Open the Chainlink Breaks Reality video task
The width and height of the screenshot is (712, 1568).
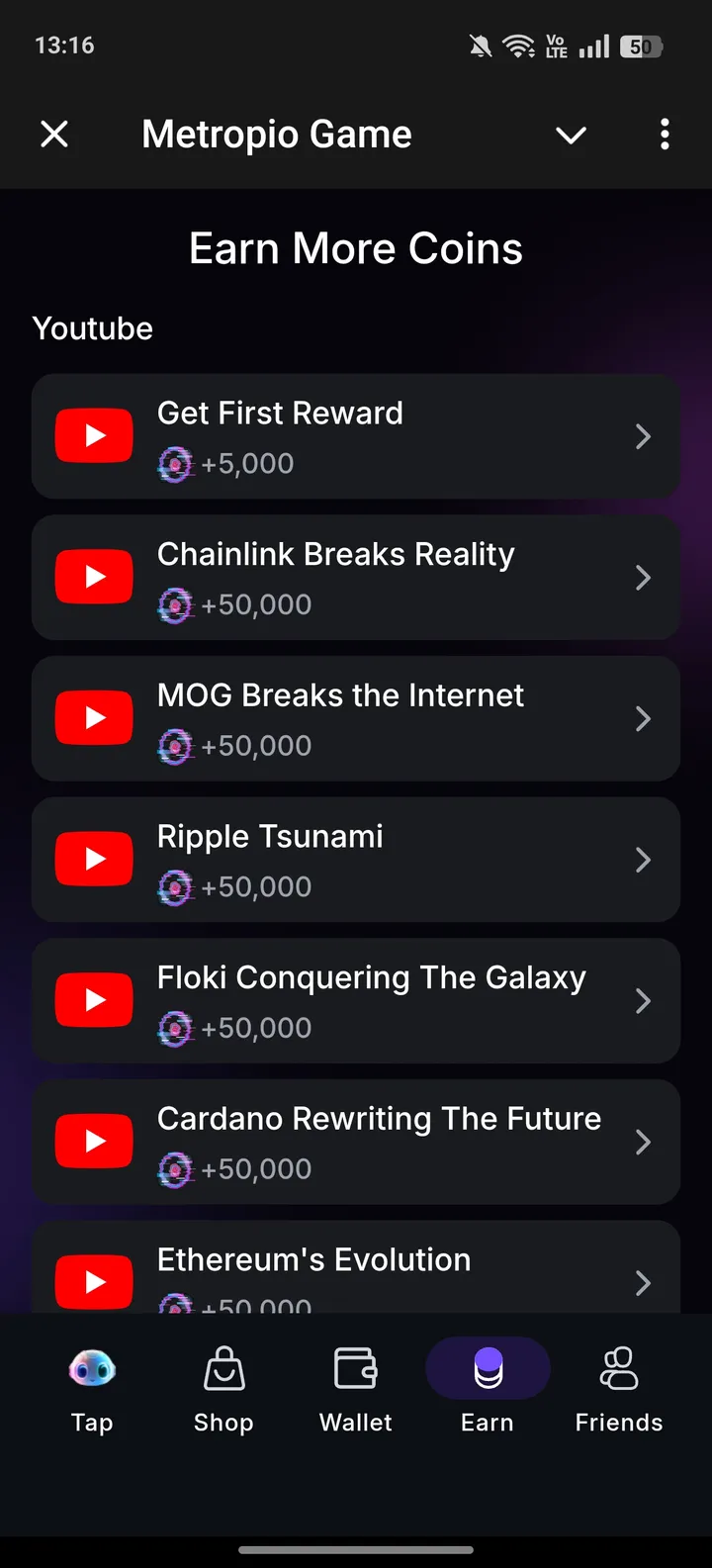tap(356, 577)
